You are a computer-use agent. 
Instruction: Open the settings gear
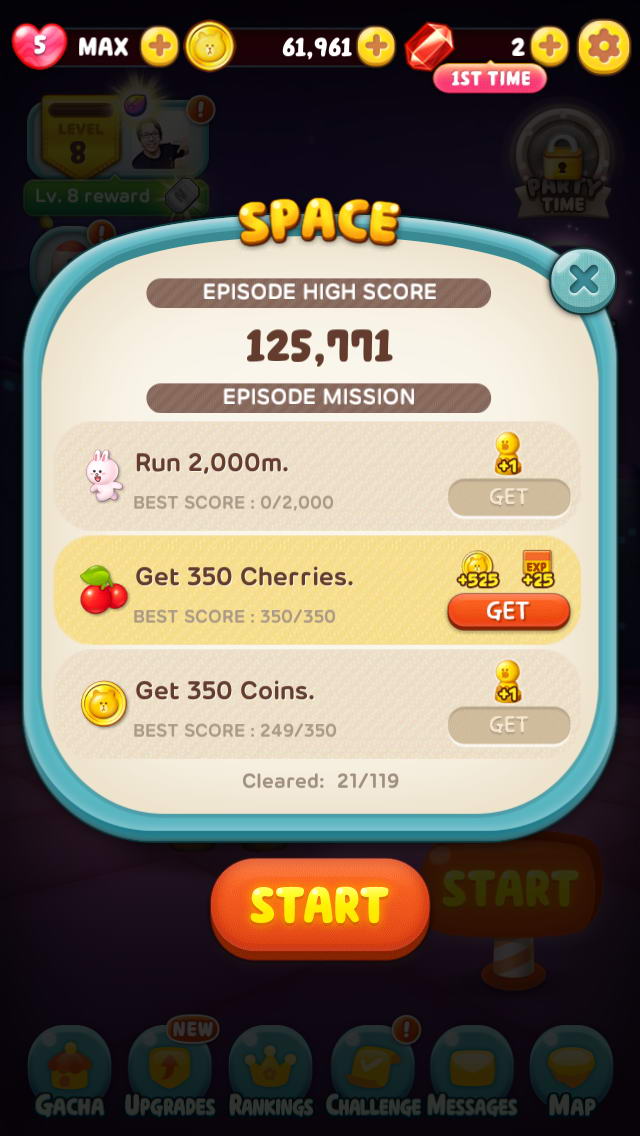(x=604, y=46)
